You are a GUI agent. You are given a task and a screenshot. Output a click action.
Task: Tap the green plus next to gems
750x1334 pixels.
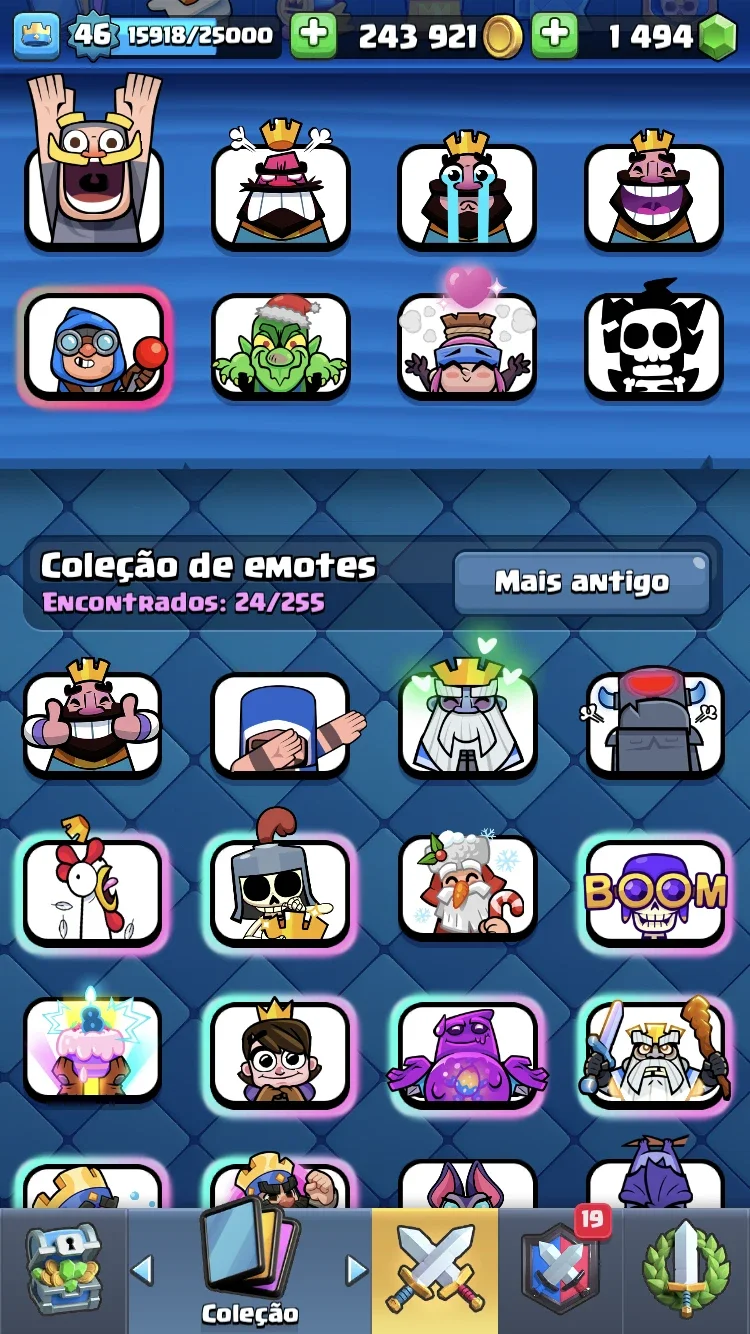pyautogui.click(x=555, y=36)
